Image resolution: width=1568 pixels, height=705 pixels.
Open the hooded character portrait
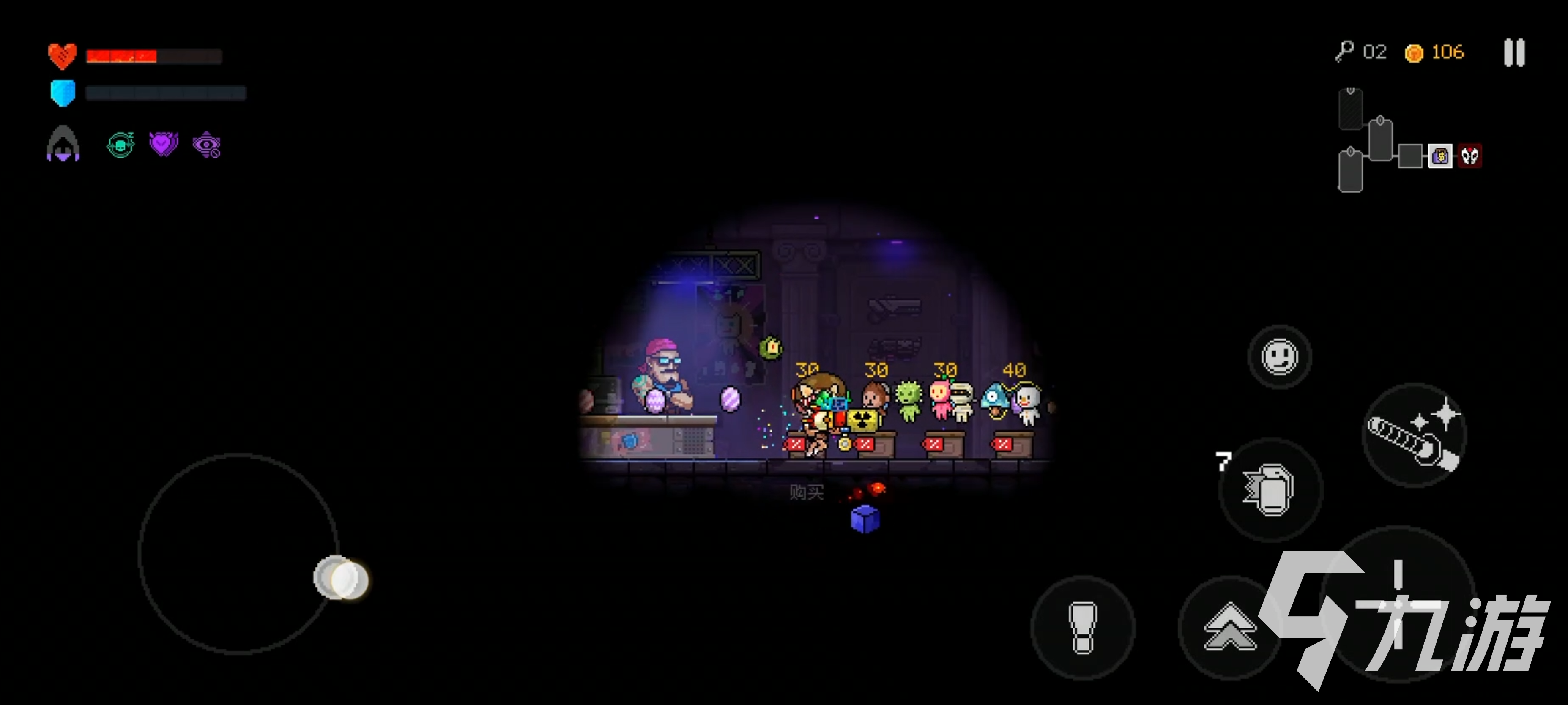(63, 144)
